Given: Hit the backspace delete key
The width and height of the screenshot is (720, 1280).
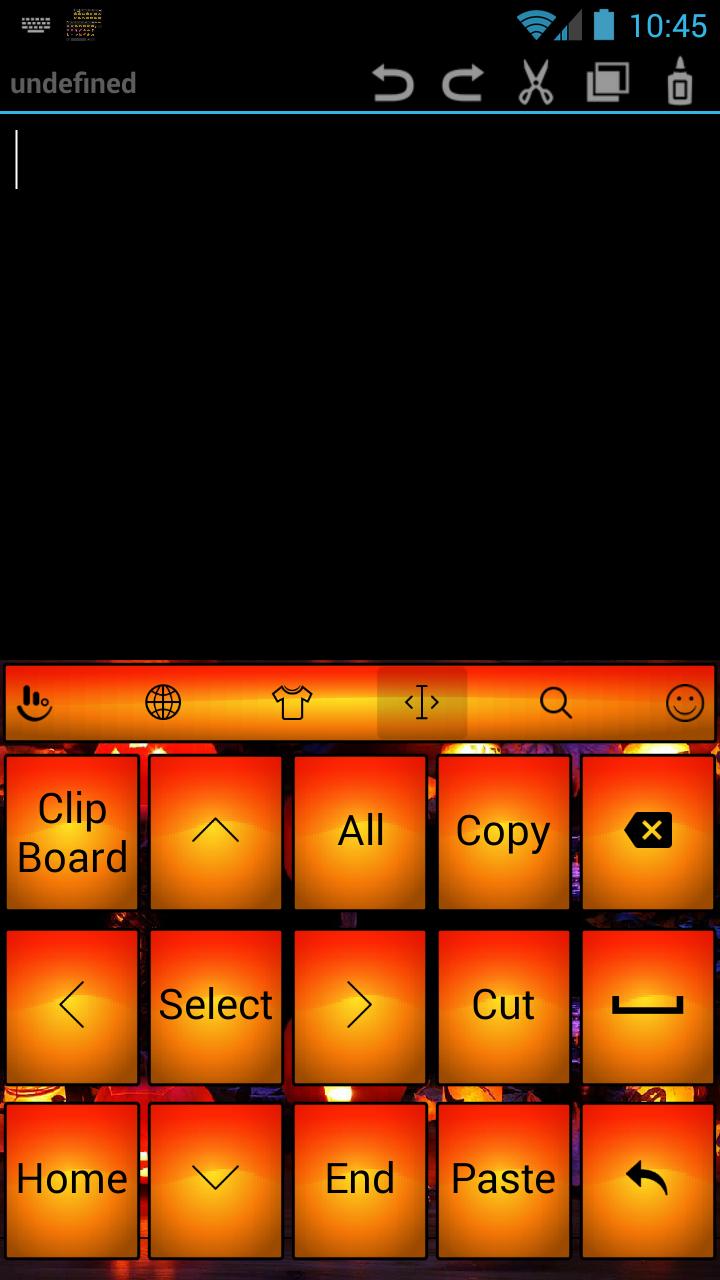Looking at the screenshot, I should tap(648, 832).
